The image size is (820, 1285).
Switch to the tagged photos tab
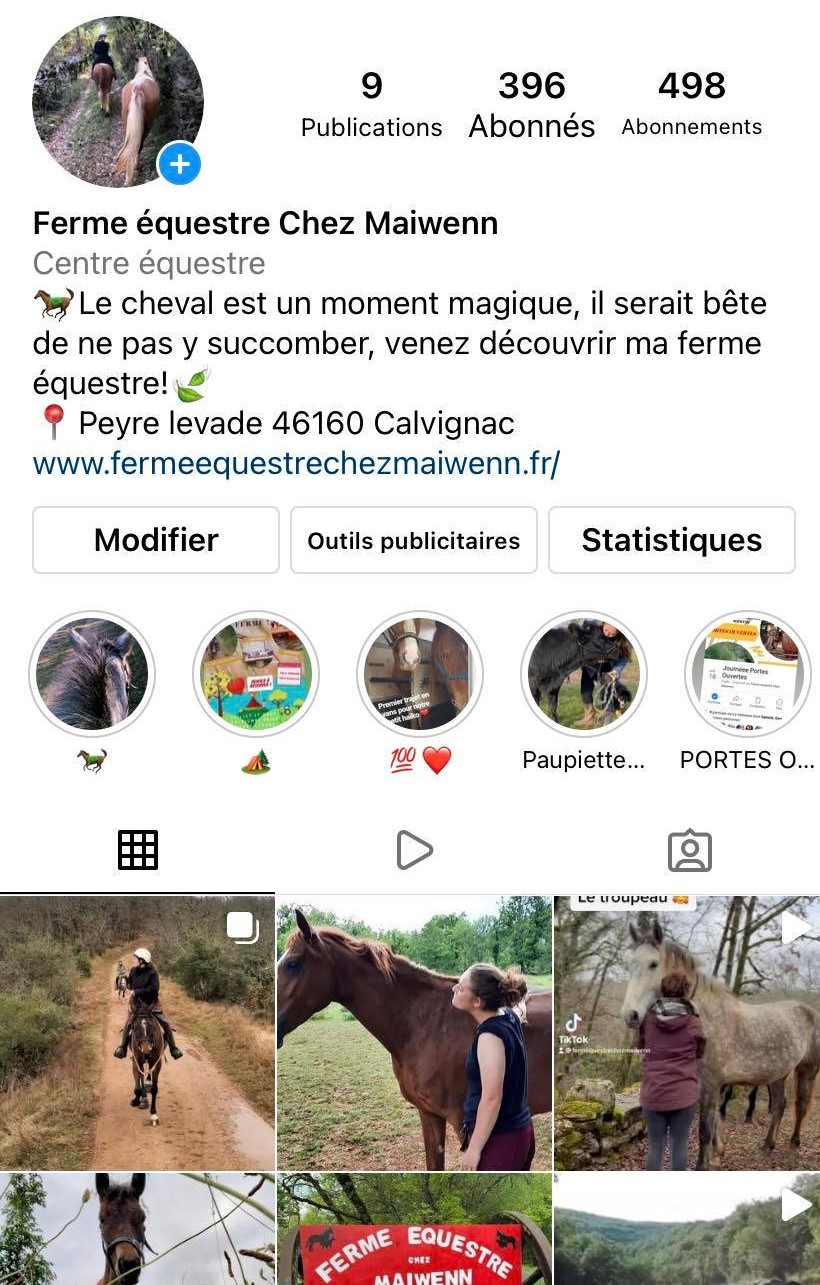pyautogui.click(x=689, y=850)
